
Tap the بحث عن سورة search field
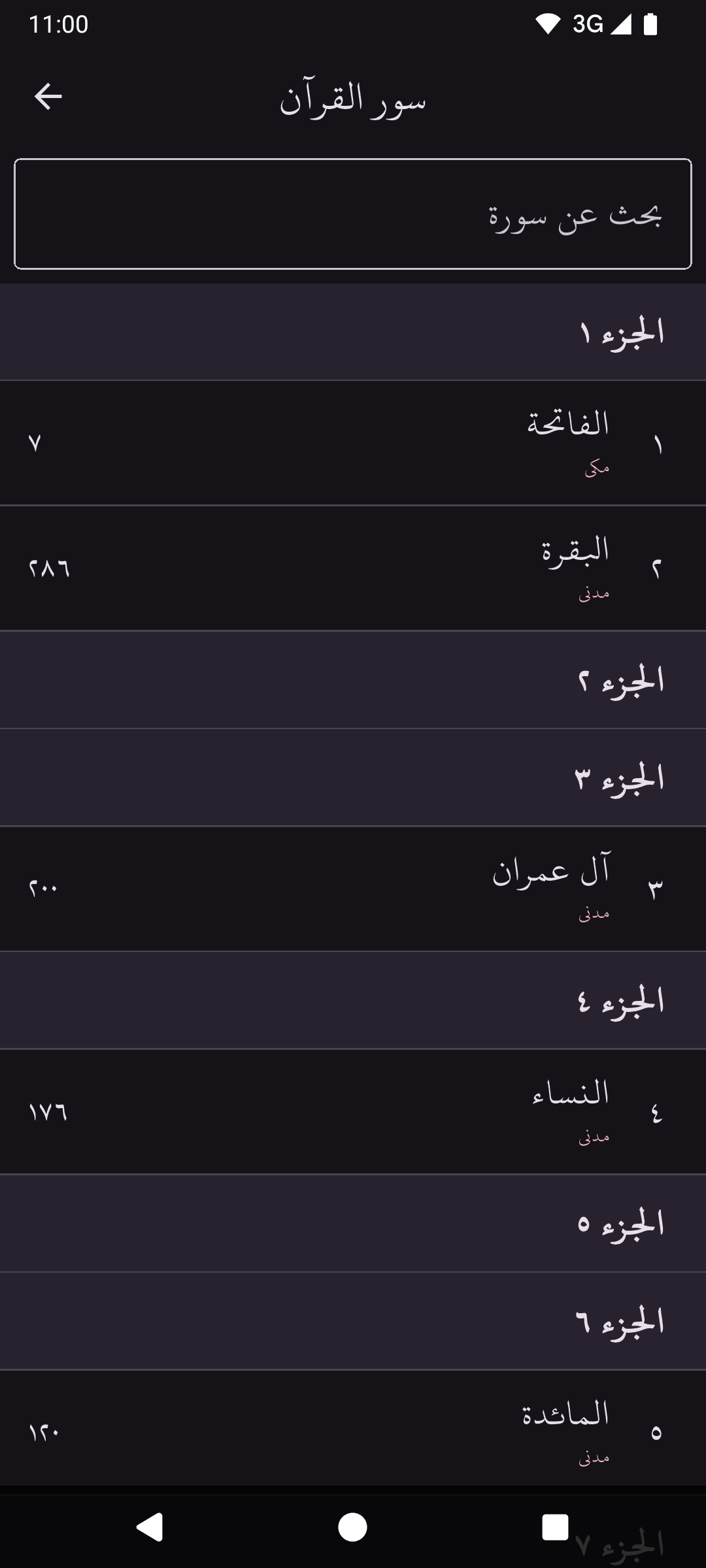click(353, 214)
